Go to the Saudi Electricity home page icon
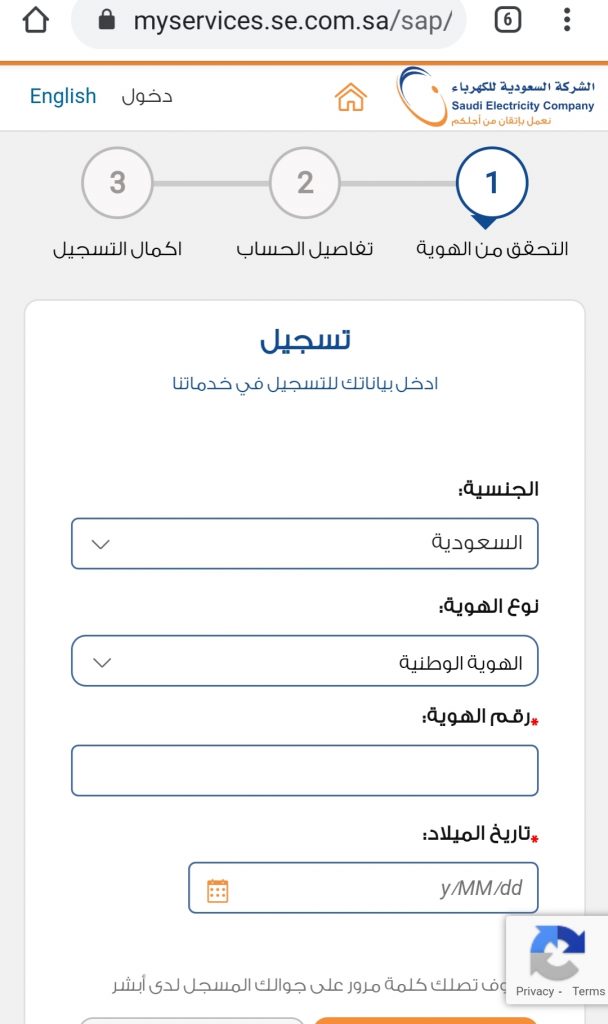608x1024 pixels. (x=351, y=97)
